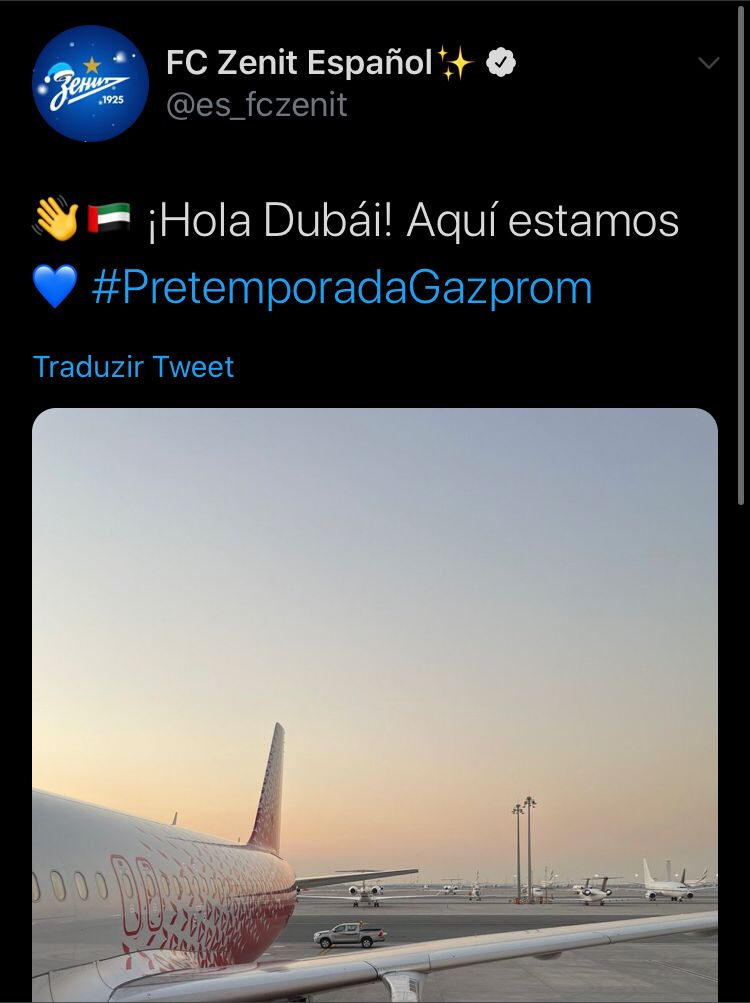750x1003 pixels.
Task: Visit the @es_fczenit account handle
Action: click(x=257, y=105)
